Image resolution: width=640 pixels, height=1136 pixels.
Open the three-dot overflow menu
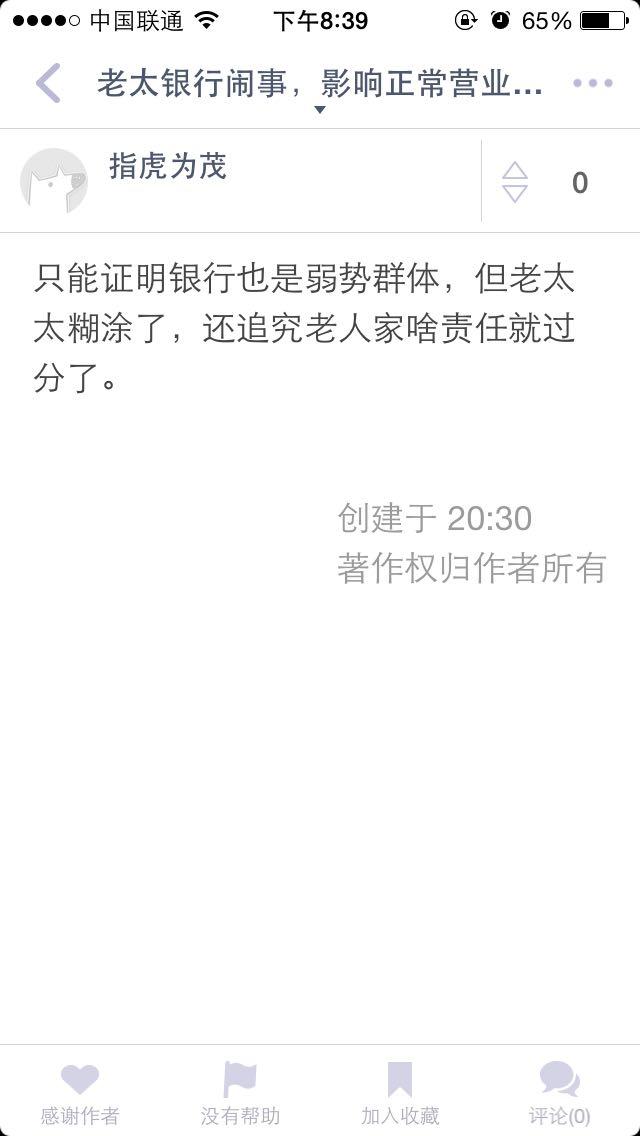(592, 83)
